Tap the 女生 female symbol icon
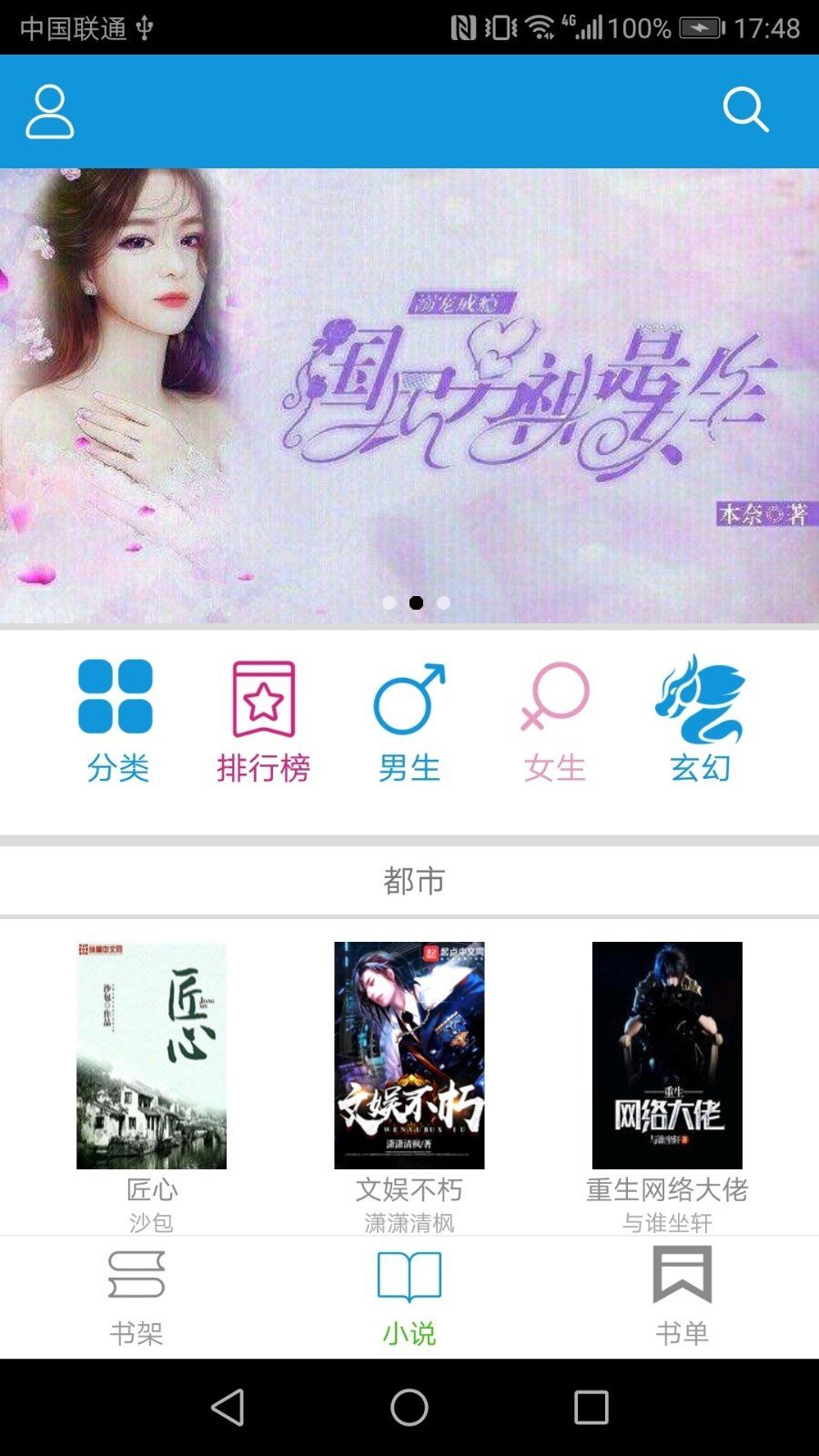The width and height of the screenshot is (819, 1456). pos(555,701)
